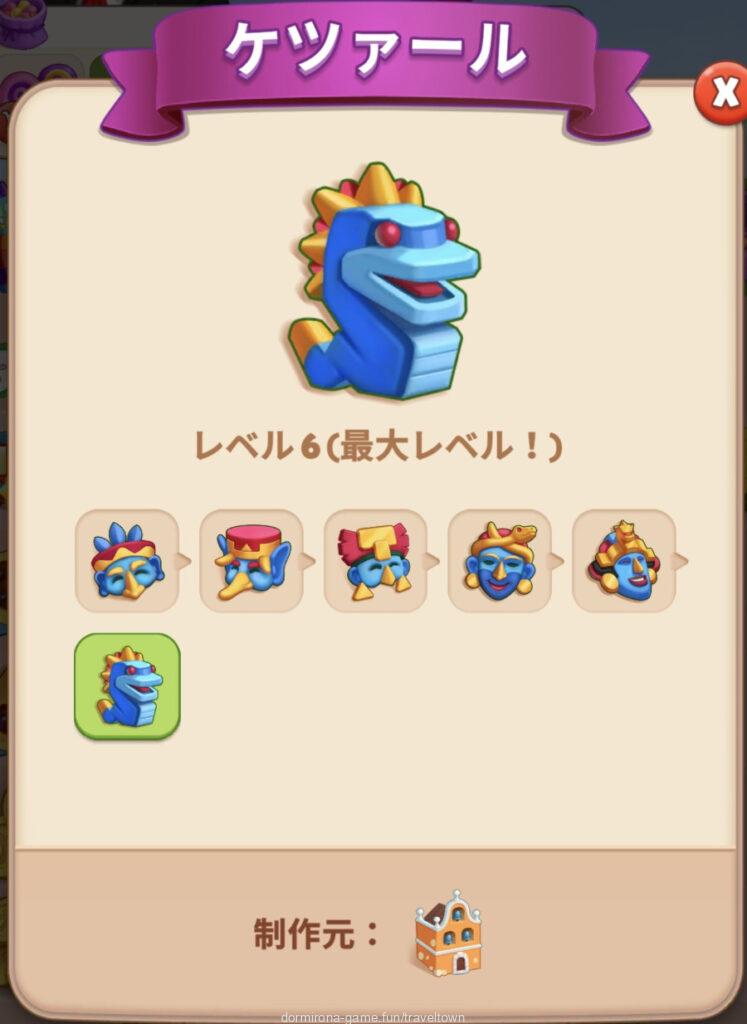Open the orange building next to 制作元
This screenshot has width=747, height=1024.
coord(447,932)
